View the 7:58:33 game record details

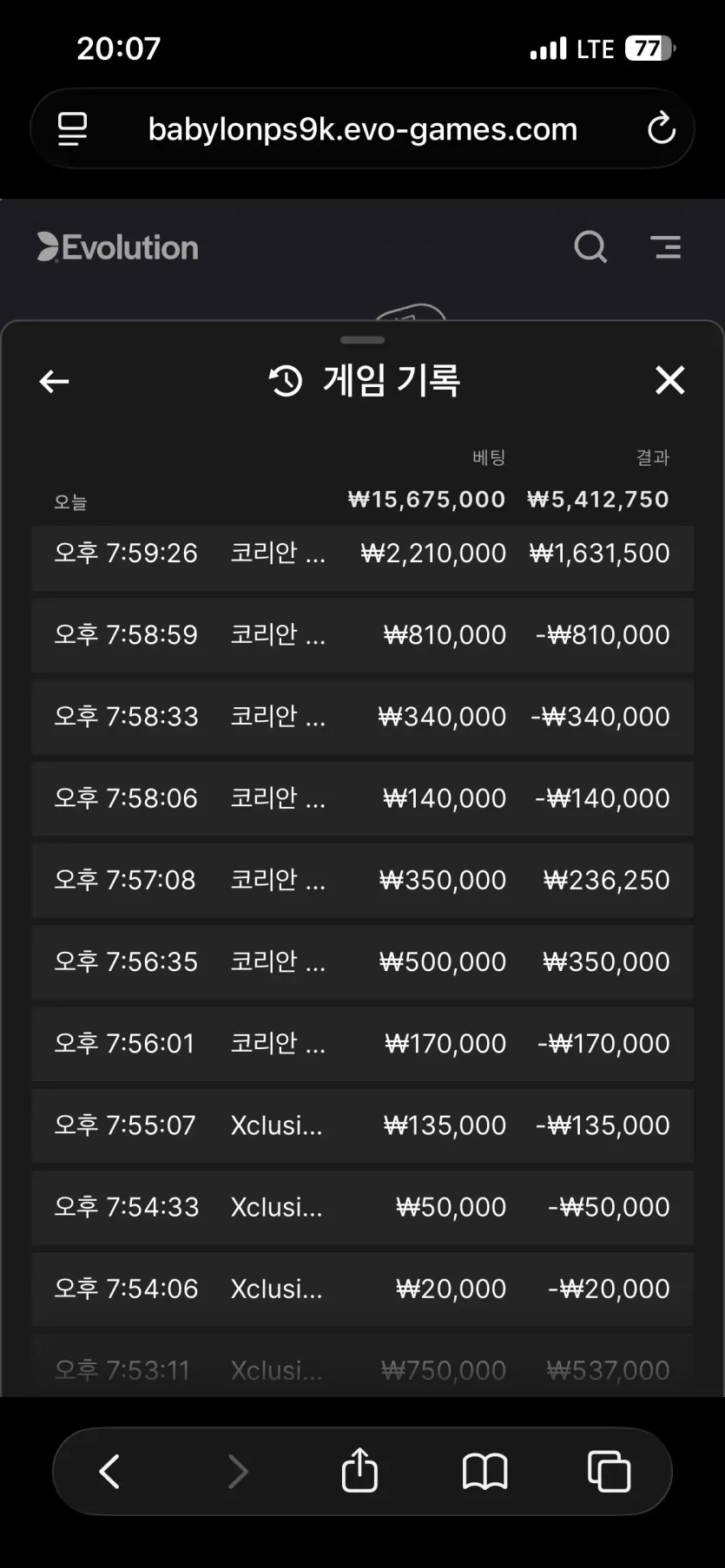362,717
